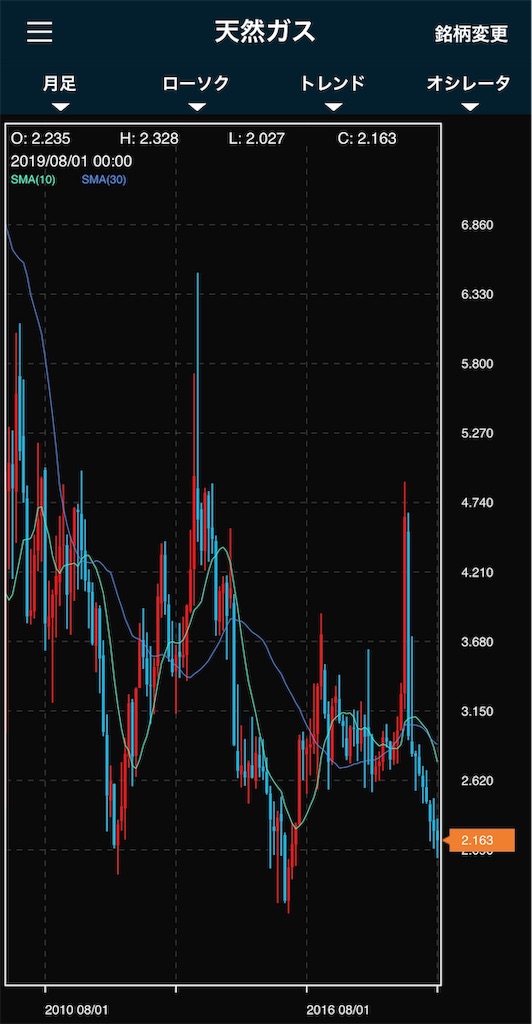This screenshot has height=1024, width=532.
Task: Expand the 月足 timeframe dropdown
Action: coord(60,92)
